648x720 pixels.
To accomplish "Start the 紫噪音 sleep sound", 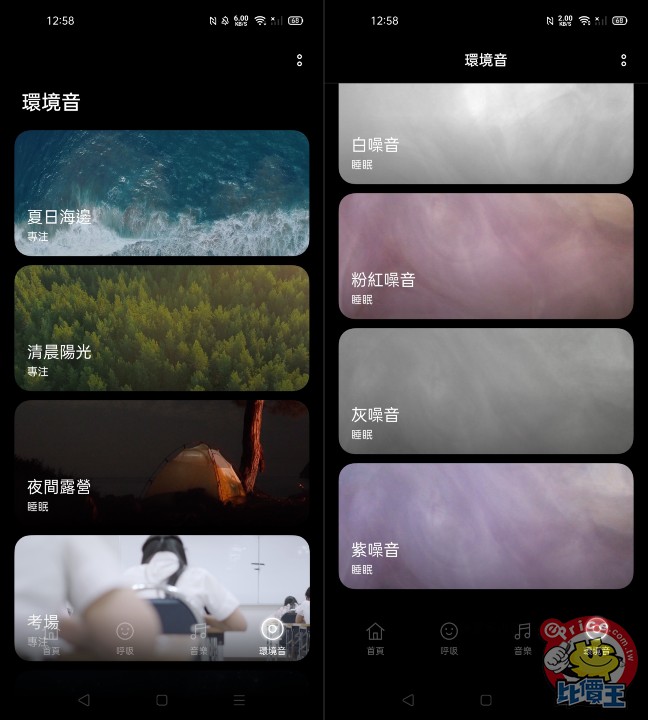I will coord(486,526).
